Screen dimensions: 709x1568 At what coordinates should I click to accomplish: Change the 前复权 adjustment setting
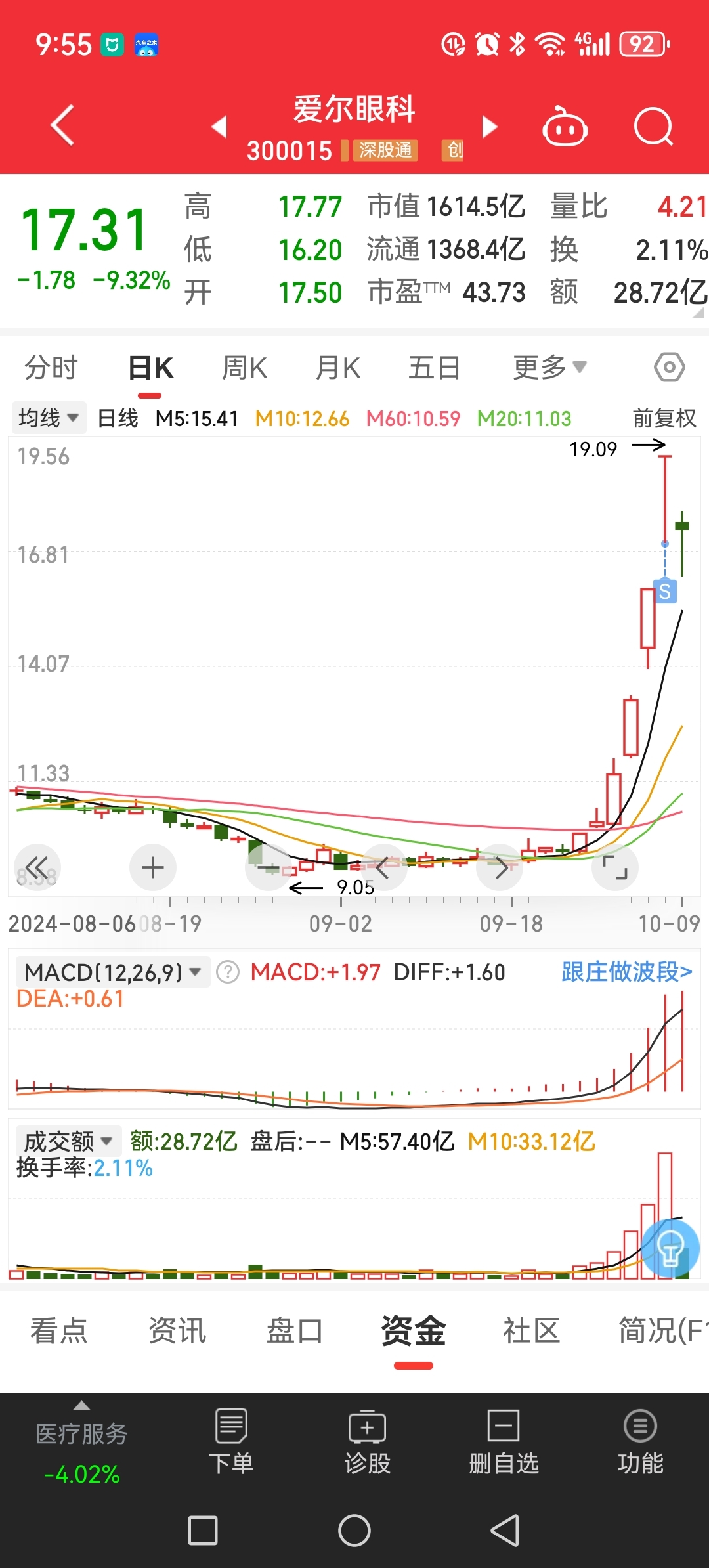pyautogui.click(x=664, y=418)
